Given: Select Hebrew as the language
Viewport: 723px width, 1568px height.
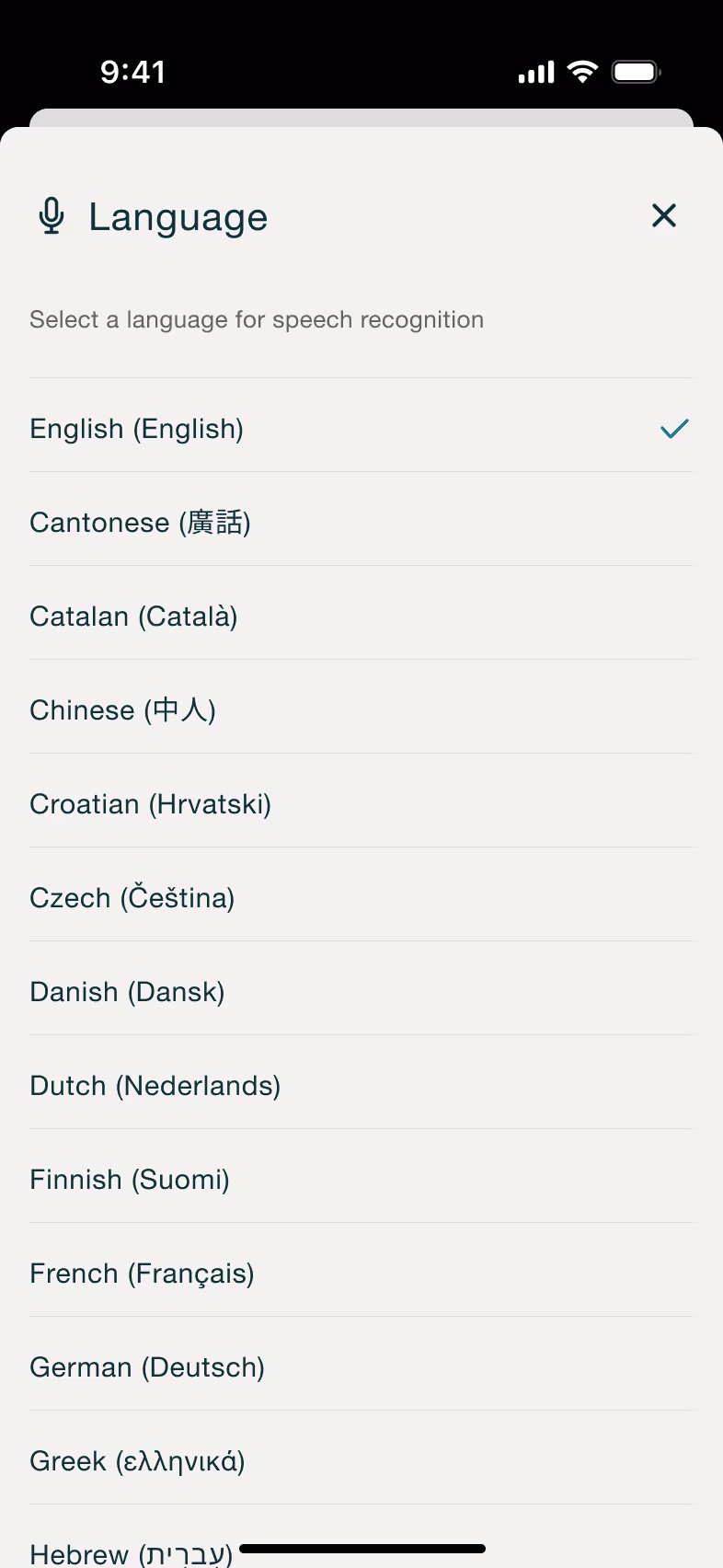Looking at the screenshot, I should [361, 1537].
